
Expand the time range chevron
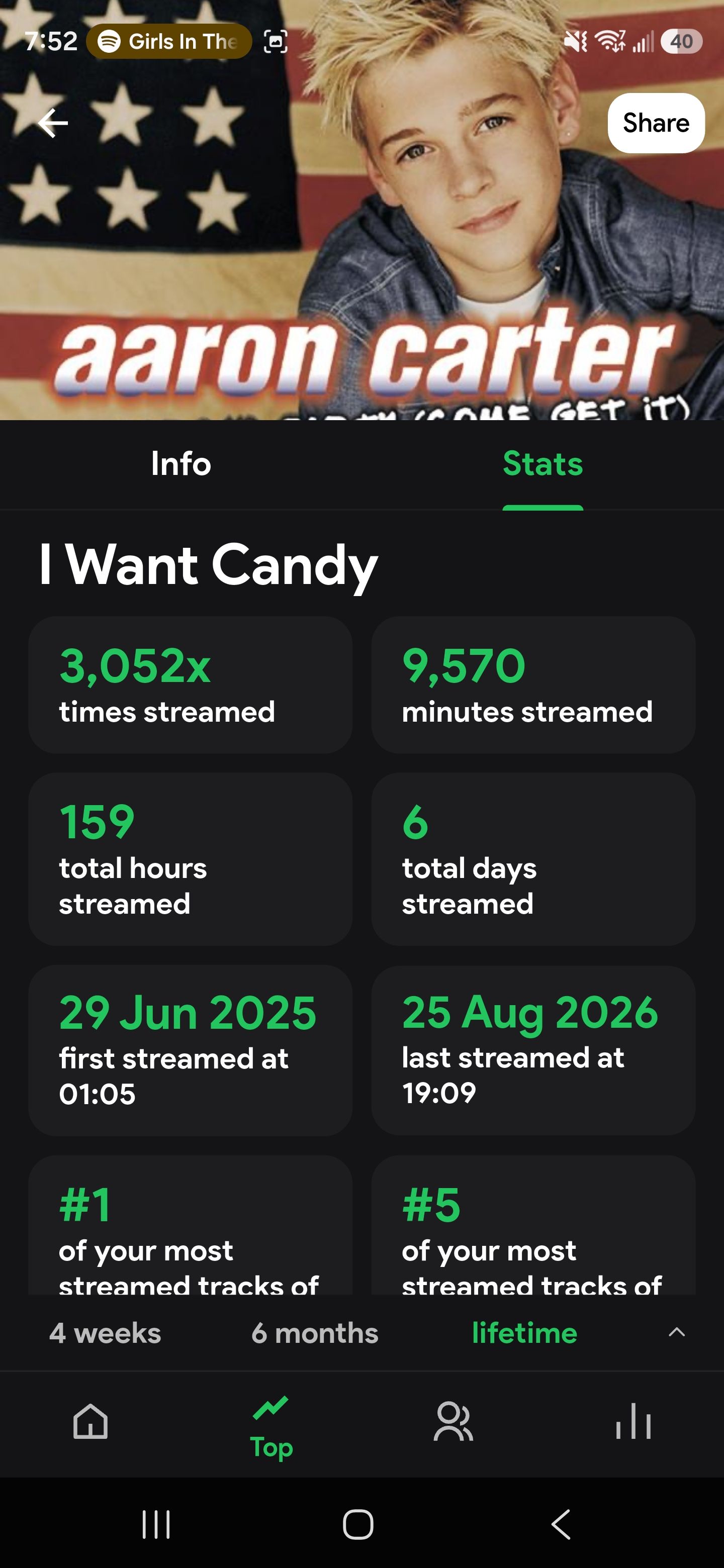677,1332
